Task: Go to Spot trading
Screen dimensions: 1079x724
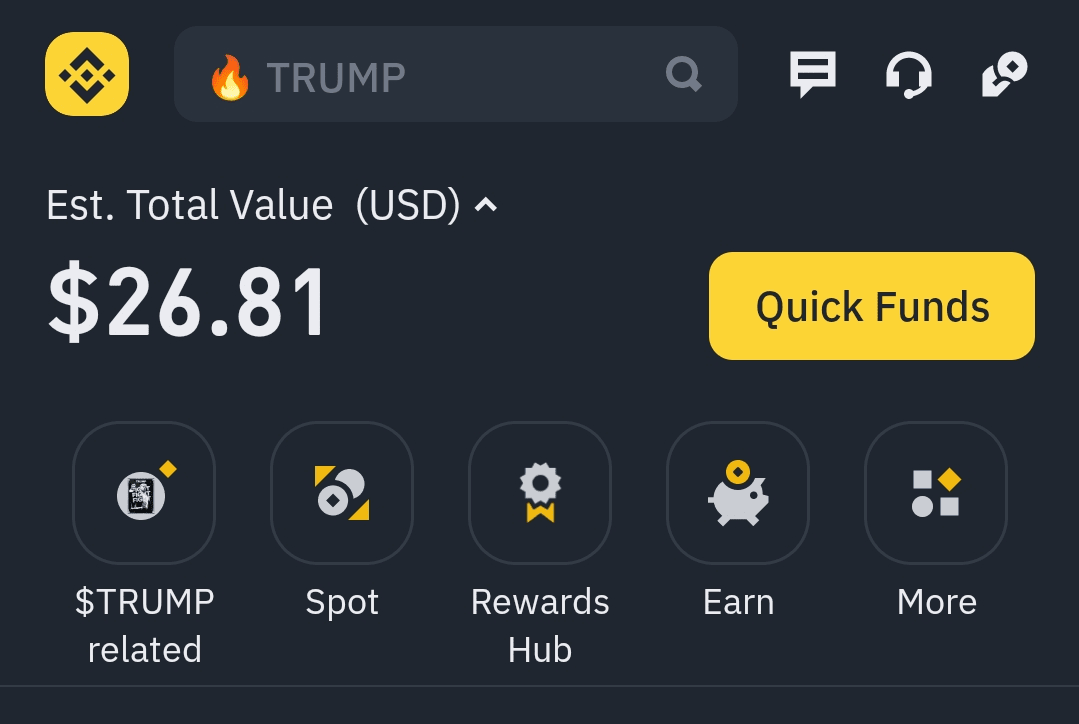Action: (342, 493)
